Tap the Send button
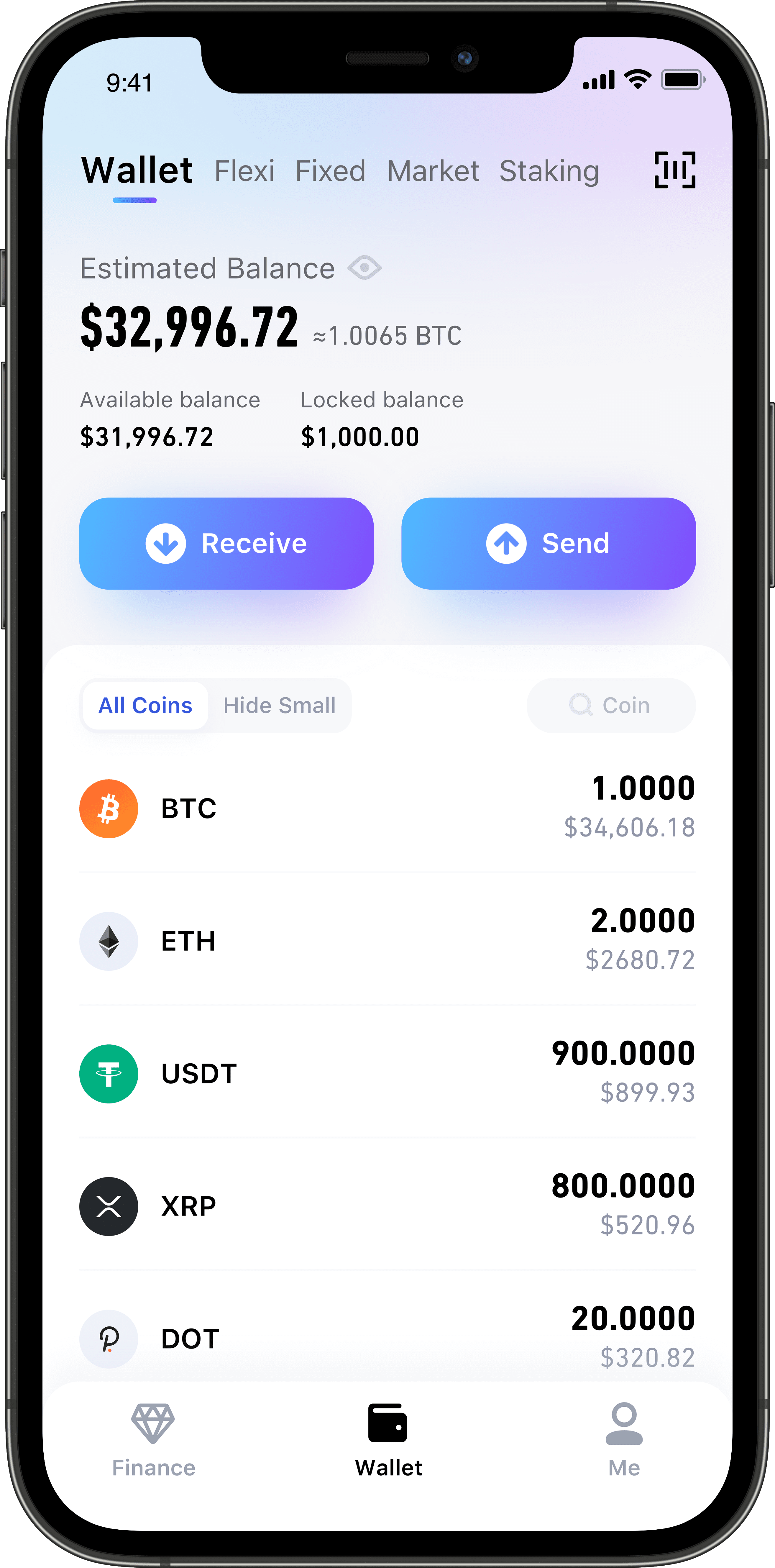This screenshot has height=1568, width=775. (548, 543)
